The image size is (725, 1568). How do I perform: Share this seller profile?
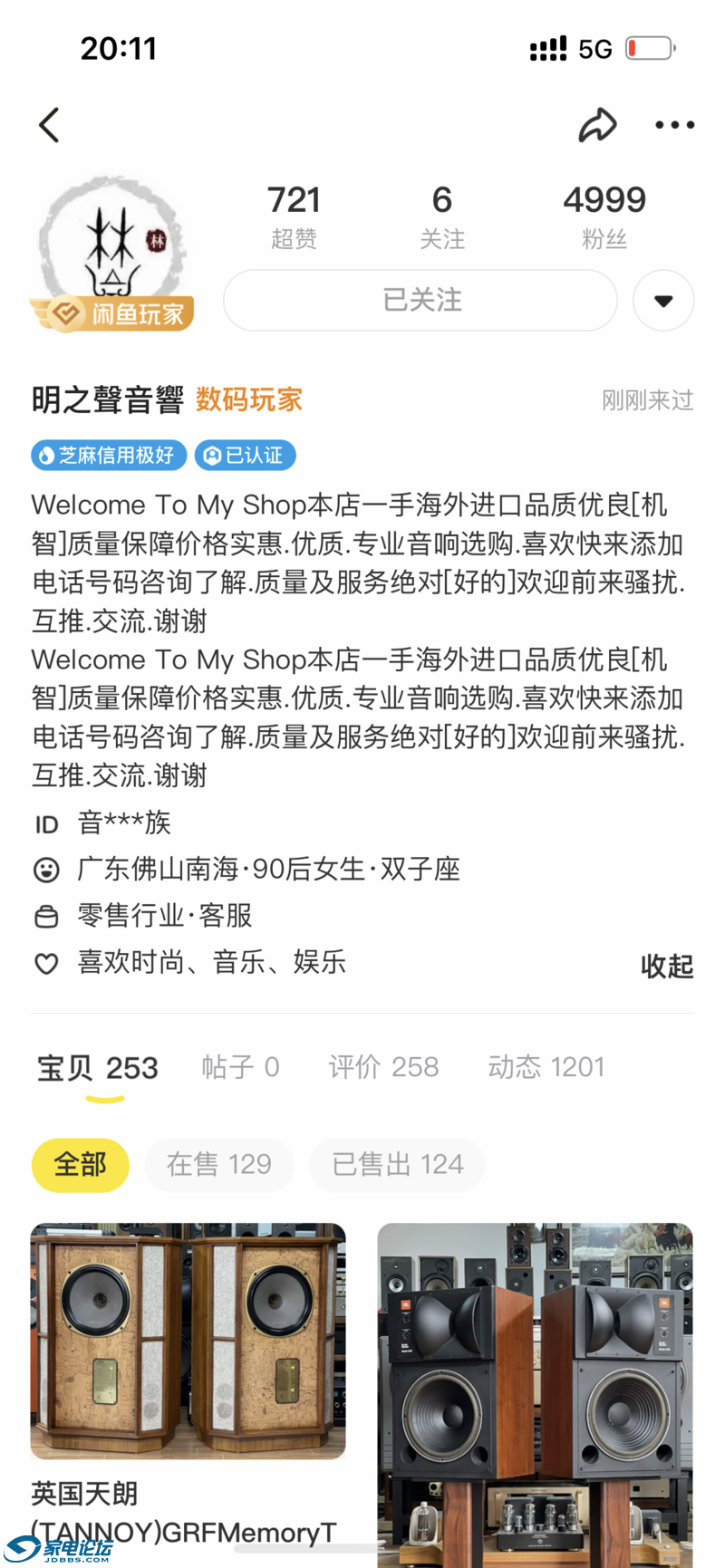(597, 125)
